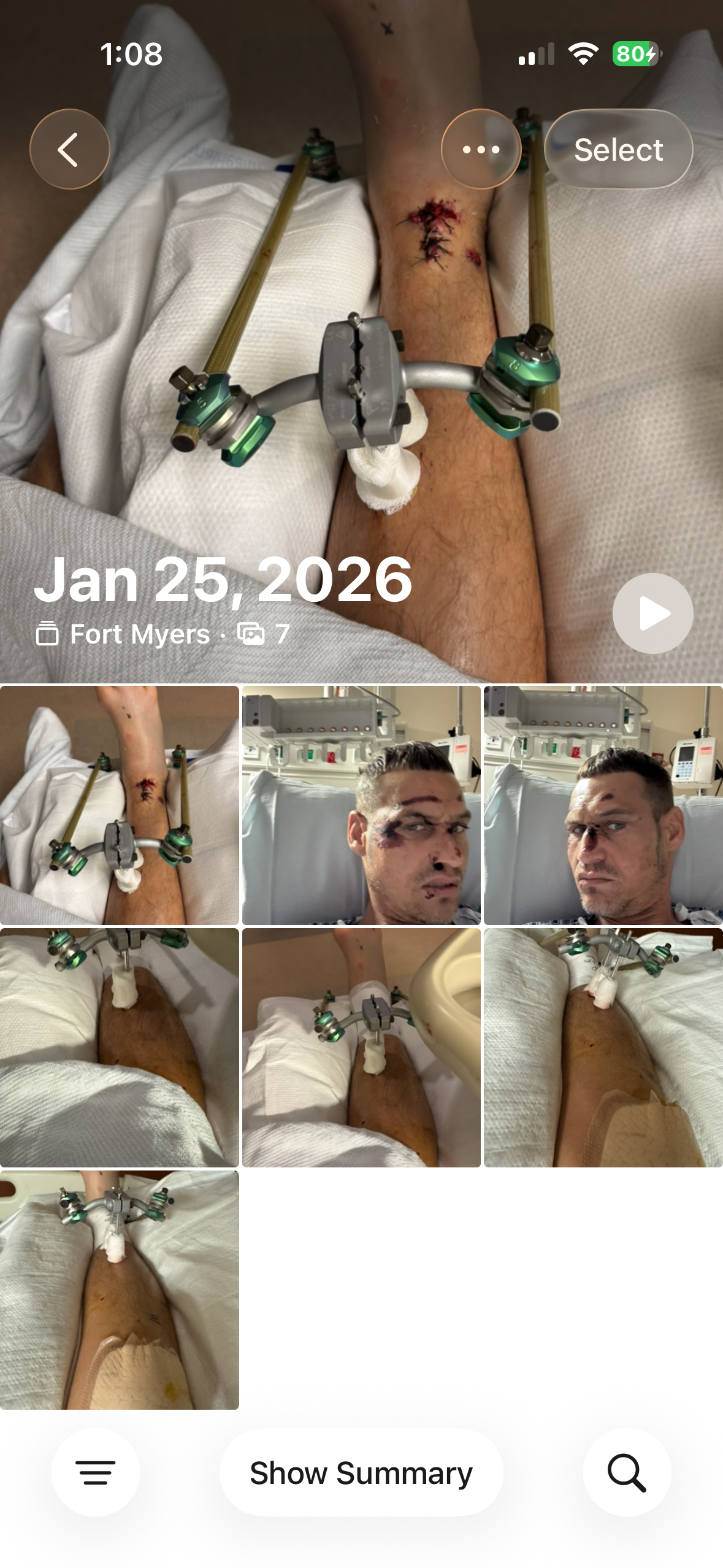Open the sort and filter options
Screen dimensions: 723x1568
tap(96, 1472)
